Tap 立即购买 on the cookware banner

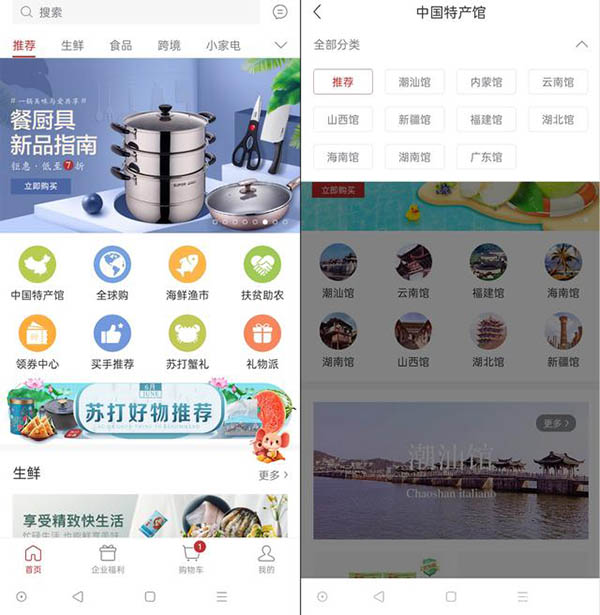(41, 186)
